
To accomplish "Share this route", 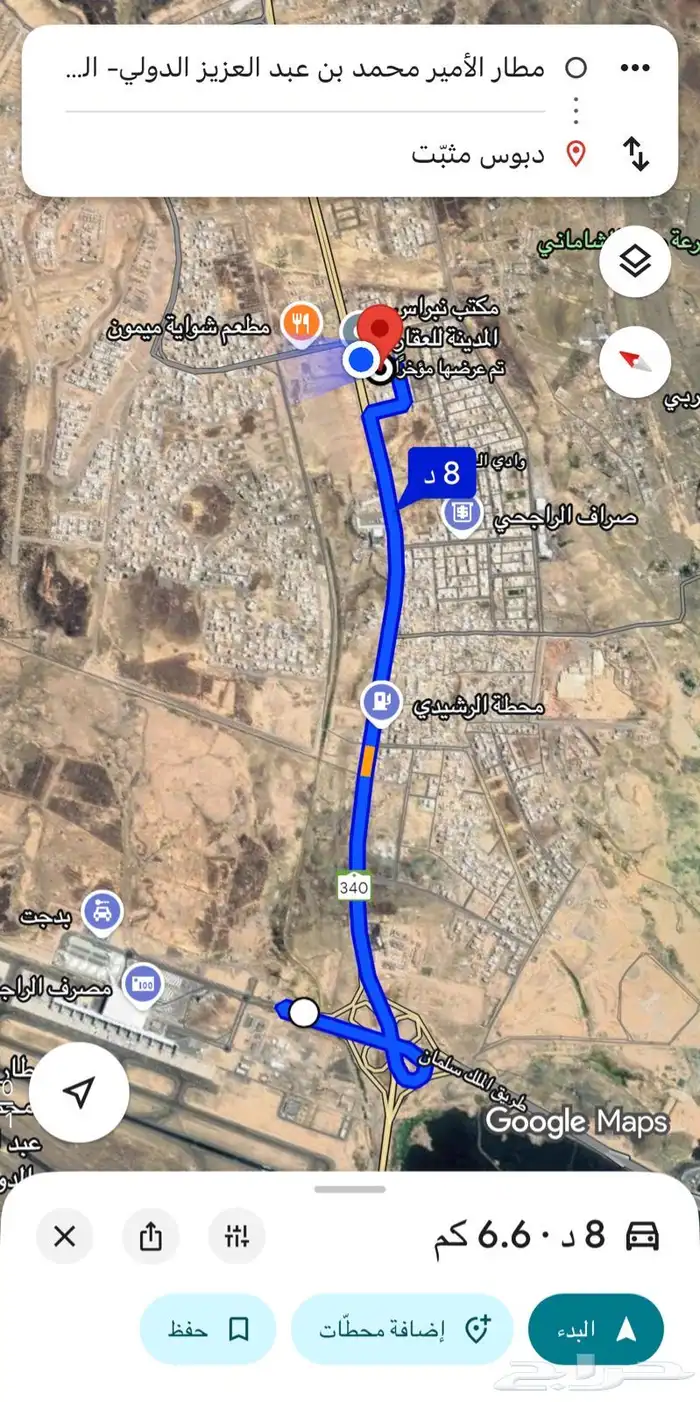I will [151, 1237].
